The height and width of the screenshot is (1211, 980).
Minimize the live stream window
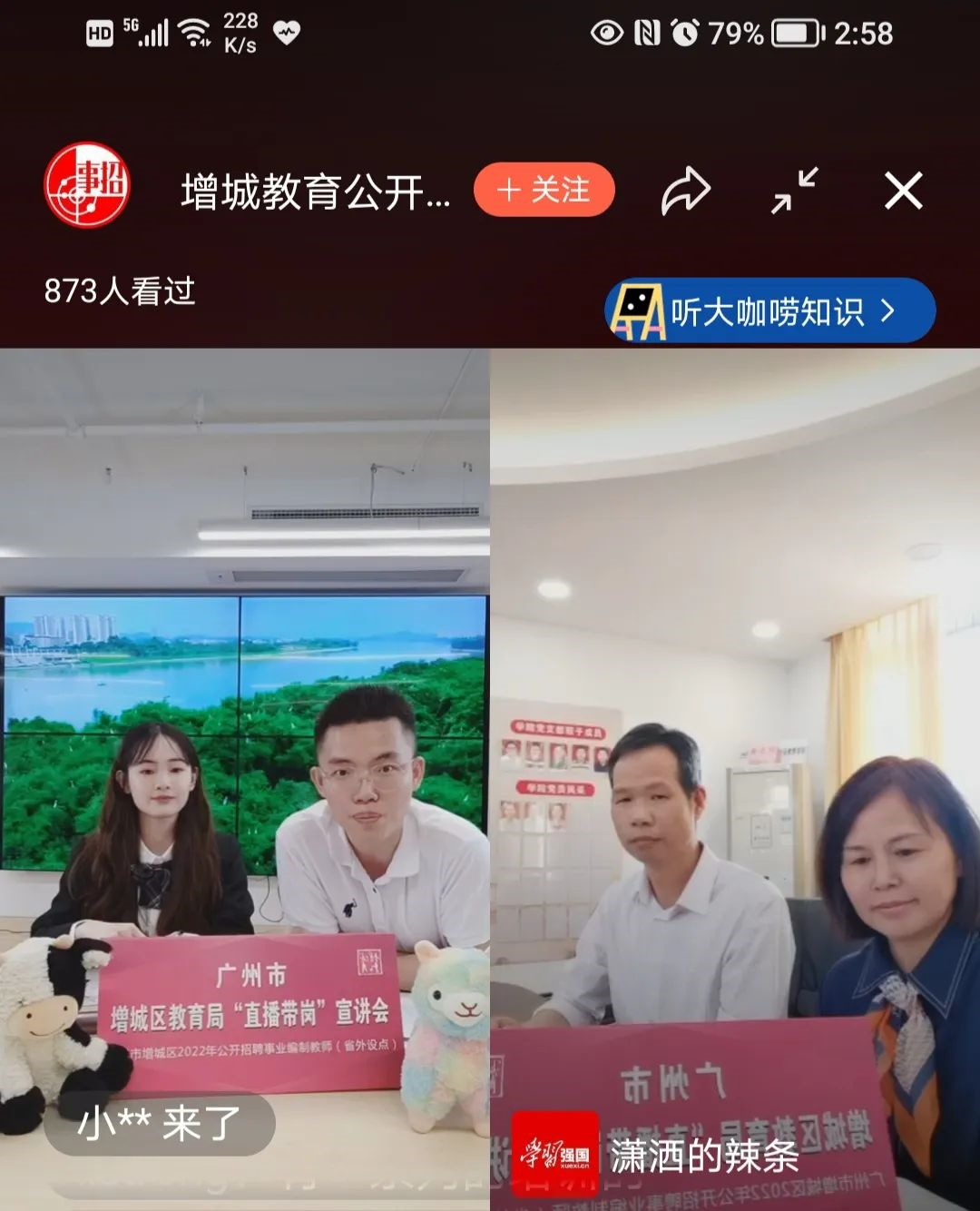[794, 191]
